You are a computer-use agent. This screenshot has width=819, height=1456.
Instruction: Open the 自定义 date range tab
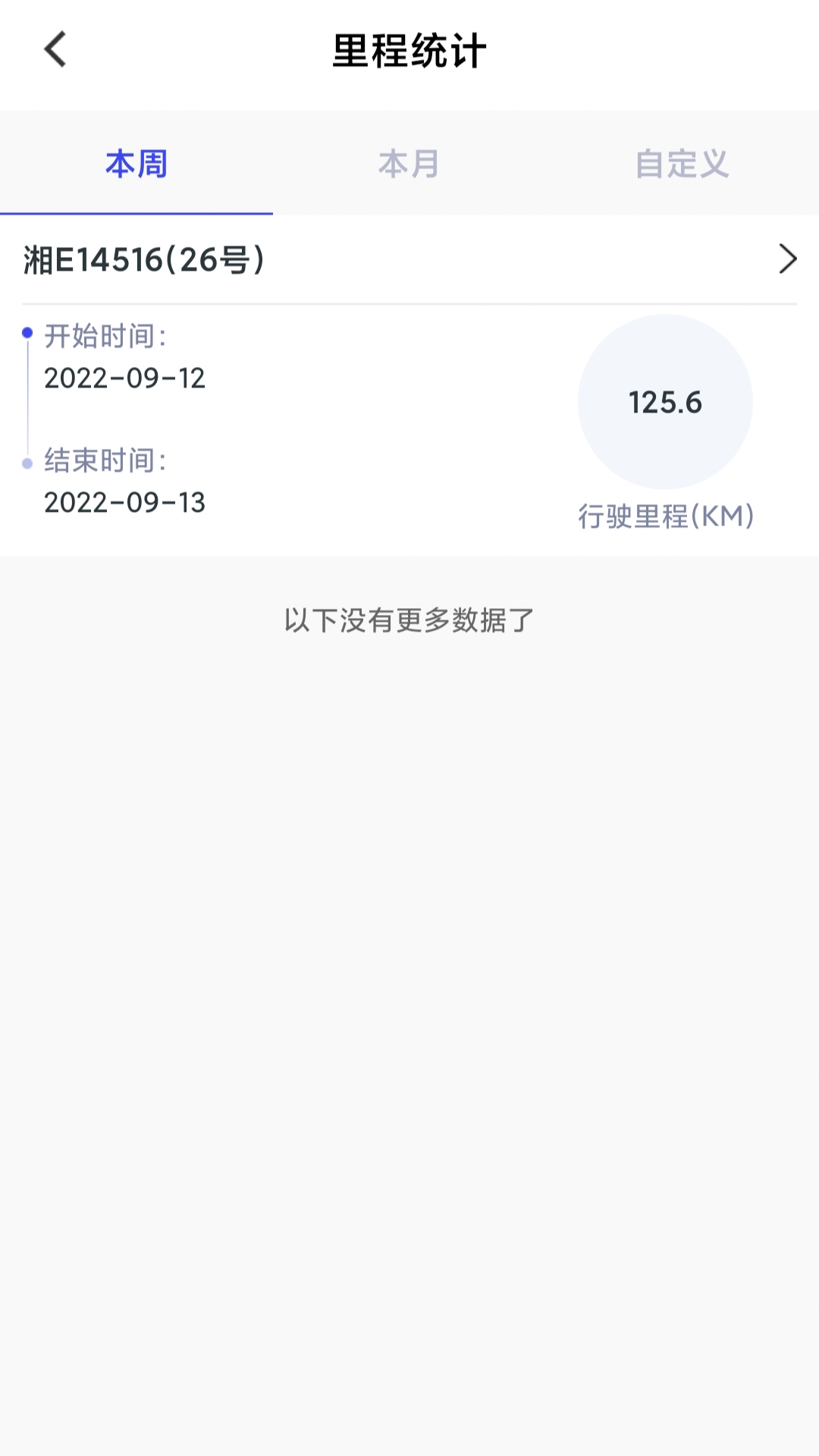click(682, 165)
